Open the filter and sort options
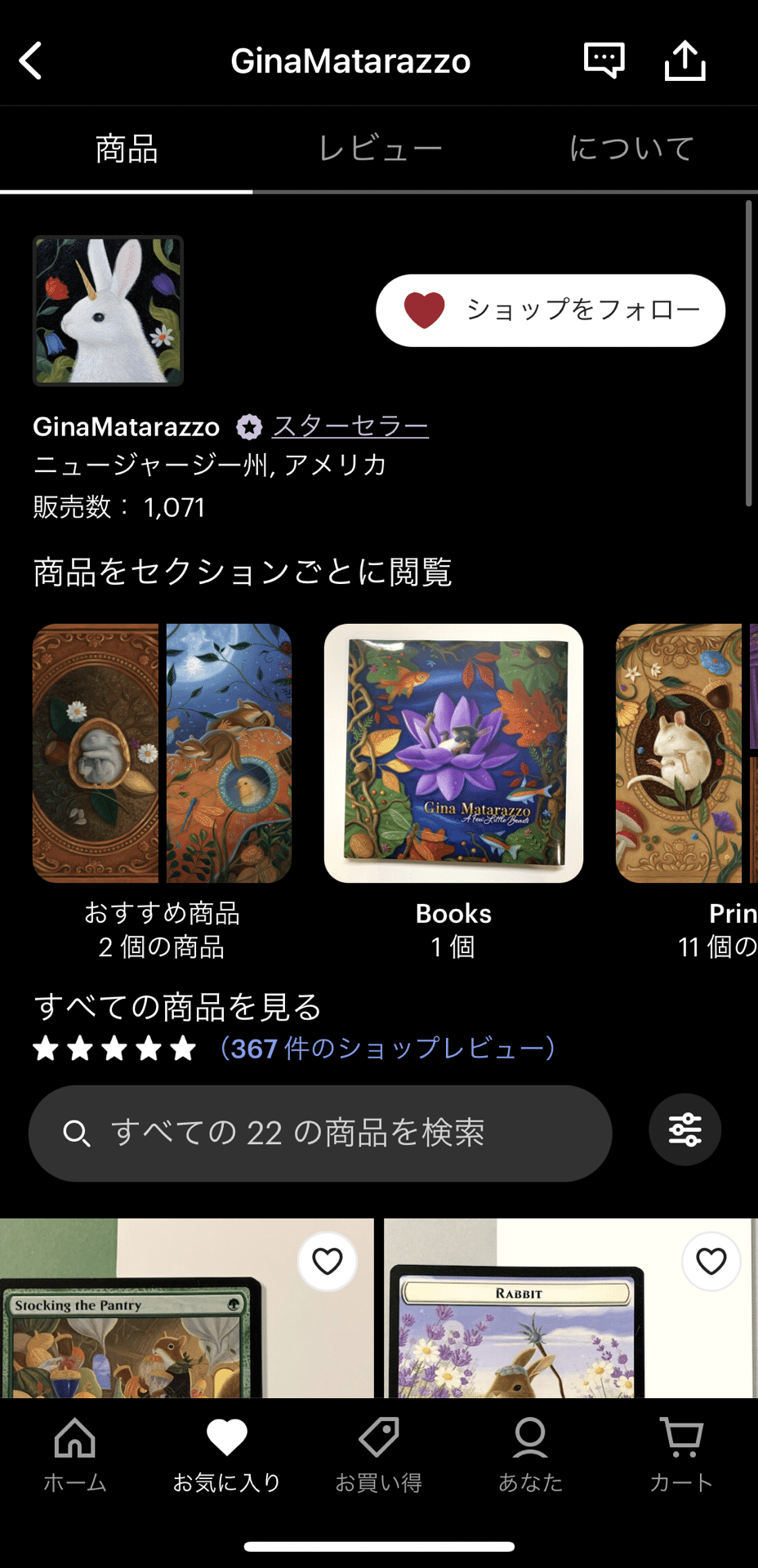This screenshot has height=1568, width=758. (684, 1129)
